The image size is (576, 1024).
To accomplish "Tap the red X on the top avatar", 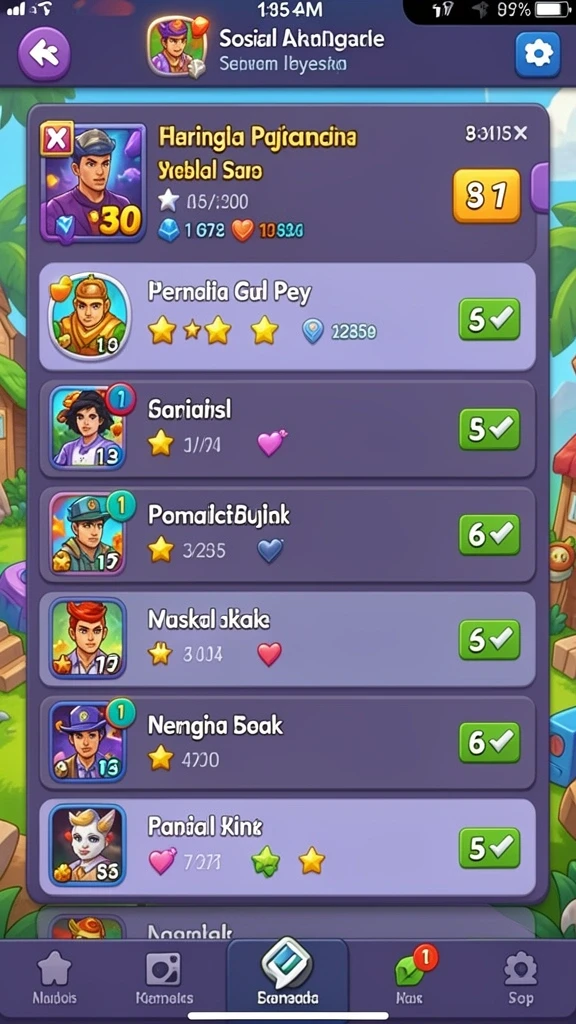I will (57, 137).
